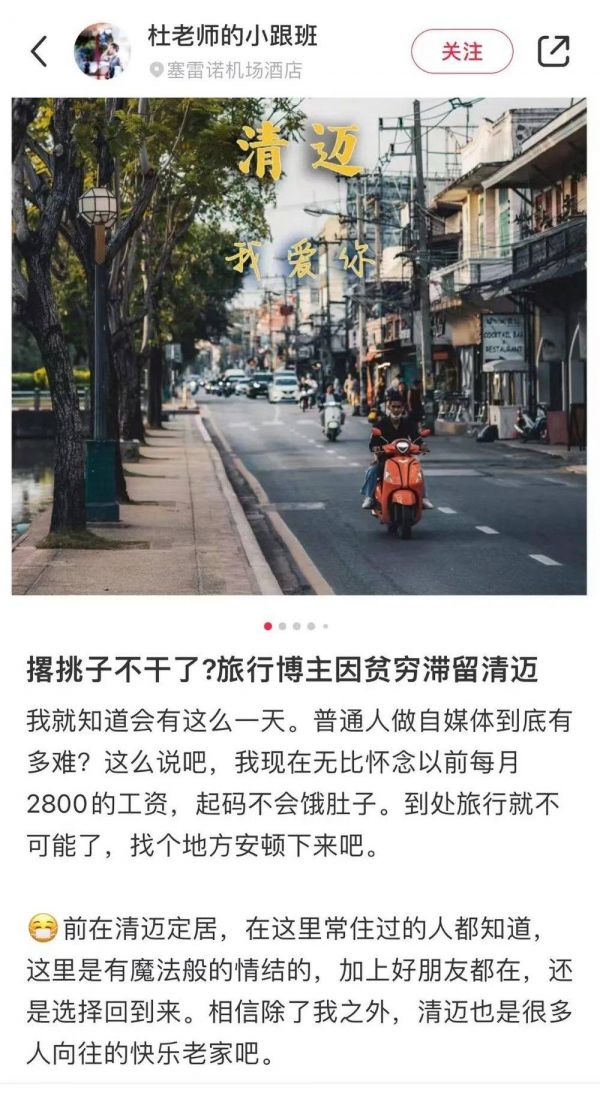This screenshot has height=1096, width=600.
Task: Go back using the top-left arrow
Action: pos(39,52)
